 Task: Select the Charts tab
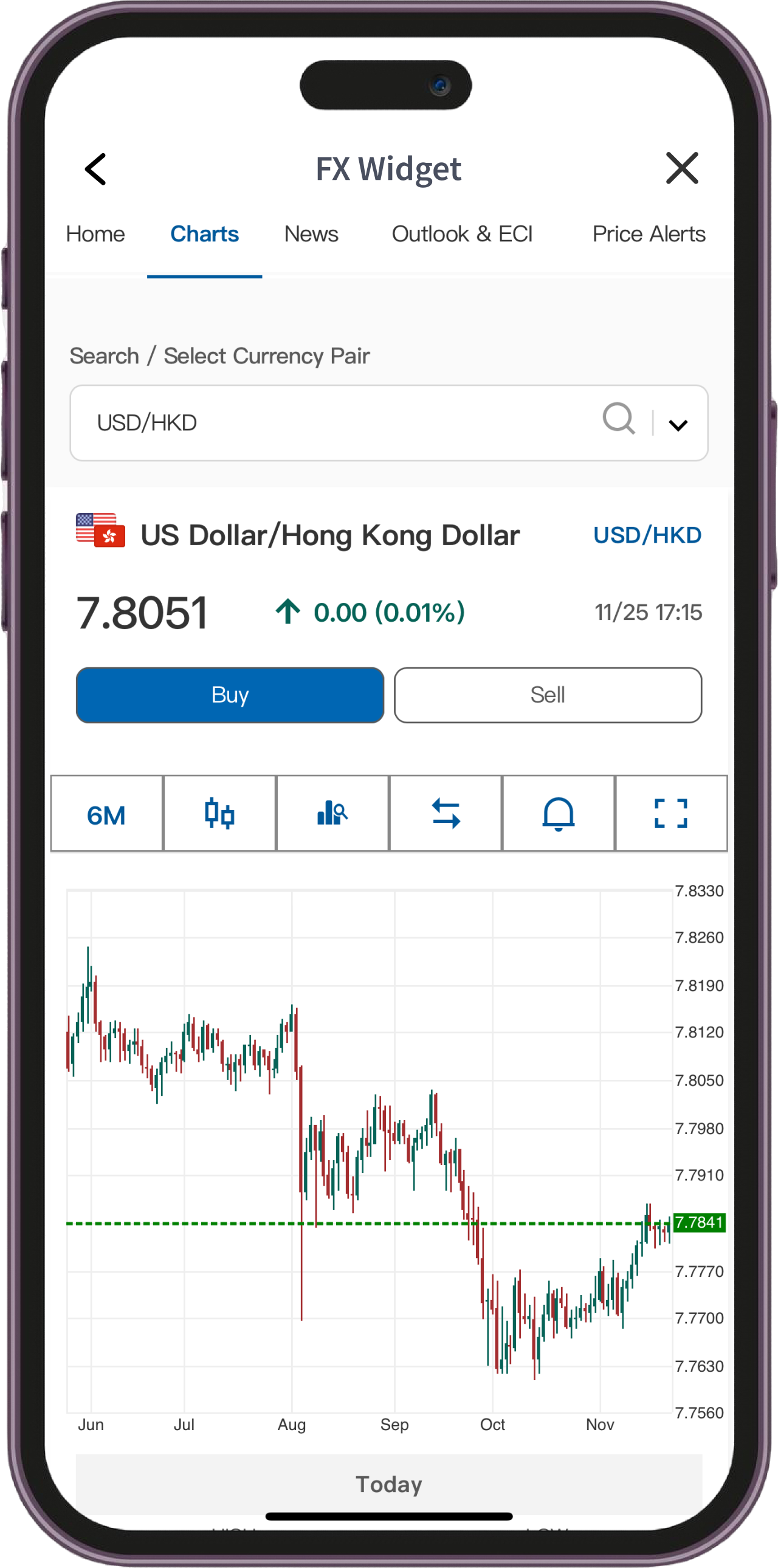[x=205, y=234]
